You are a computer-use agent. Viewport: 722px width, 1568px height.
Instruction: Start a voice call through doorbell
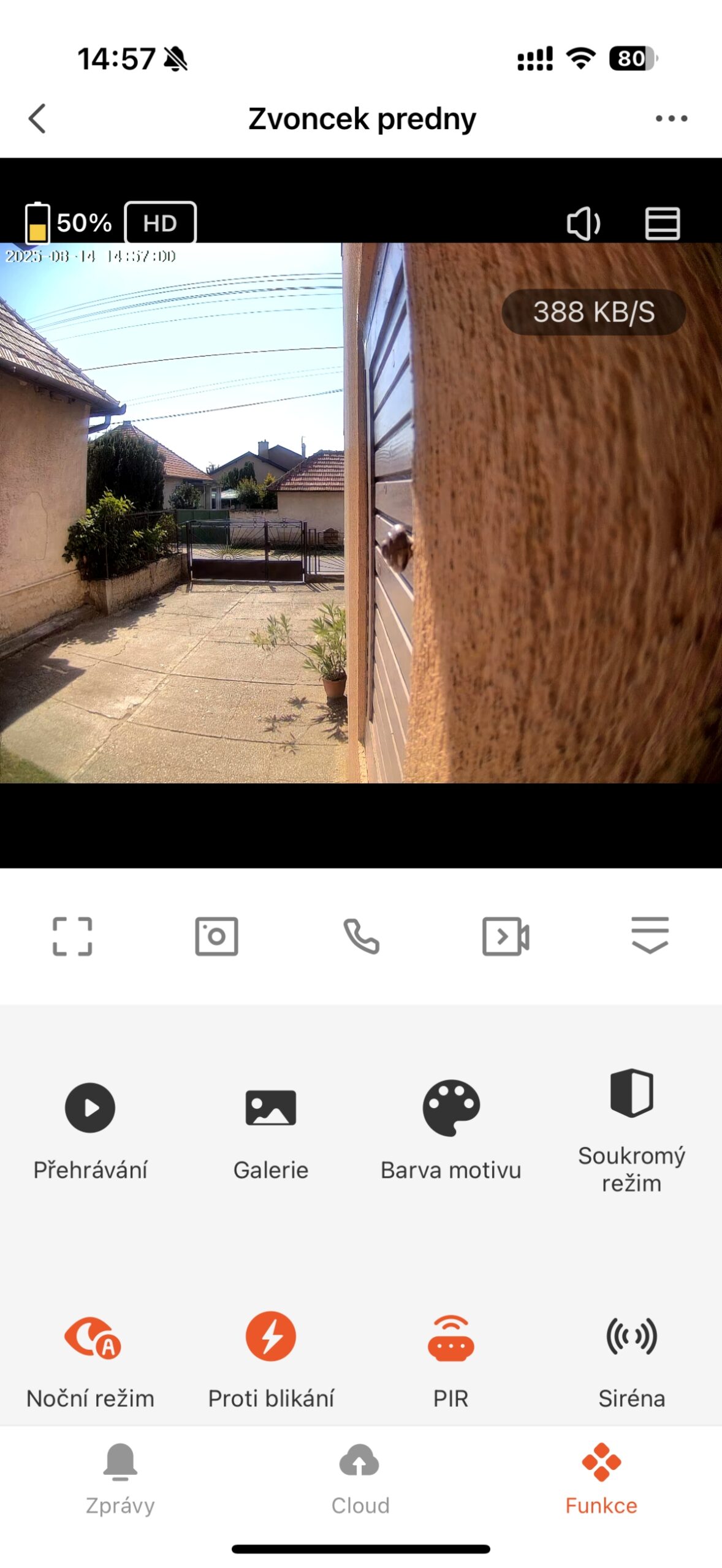(x=361, y=936)
